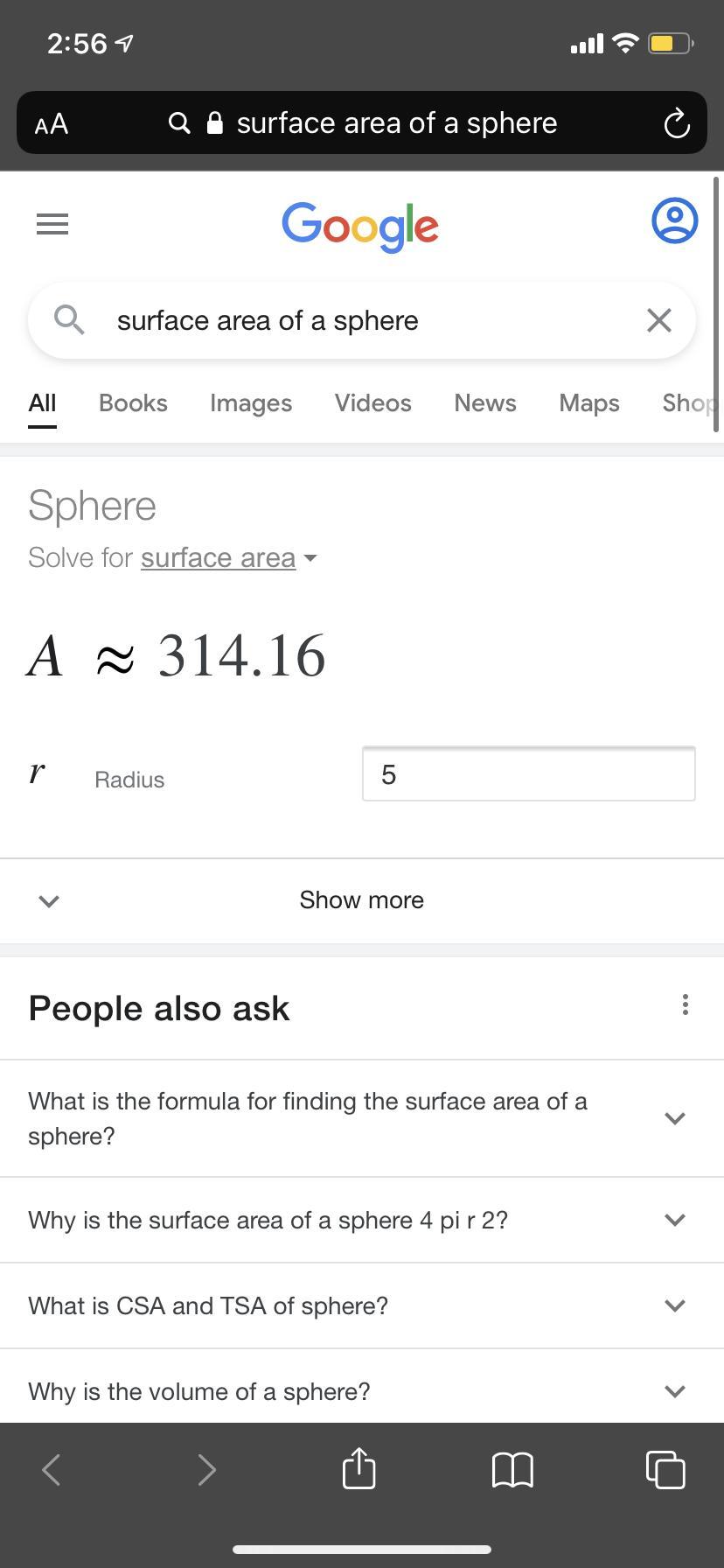Screen dimensions: 724x1568
Task: Switch to the Books tab
Action: (x=133, y=403)
